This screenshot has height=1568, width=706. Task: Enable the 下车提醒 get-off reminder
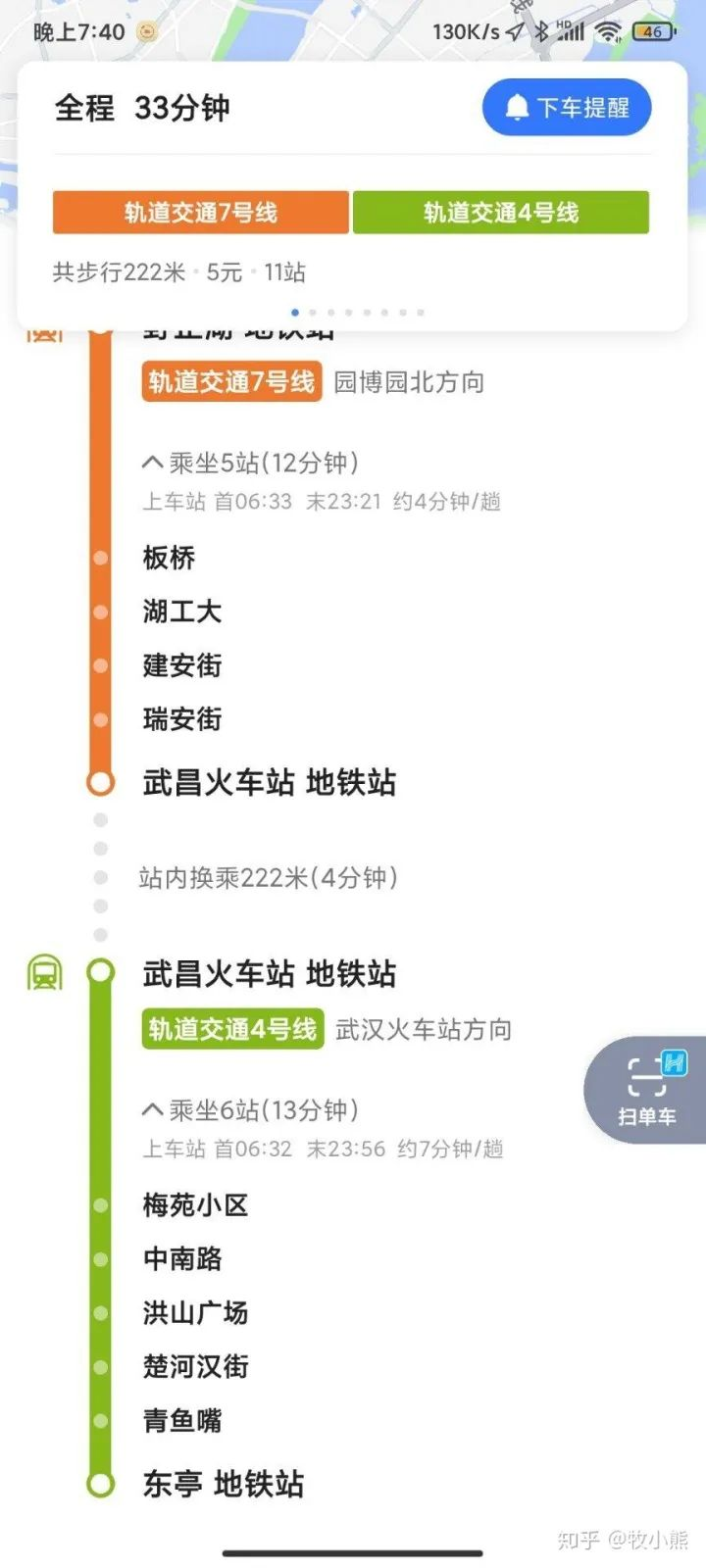click(x=567, y=108)
